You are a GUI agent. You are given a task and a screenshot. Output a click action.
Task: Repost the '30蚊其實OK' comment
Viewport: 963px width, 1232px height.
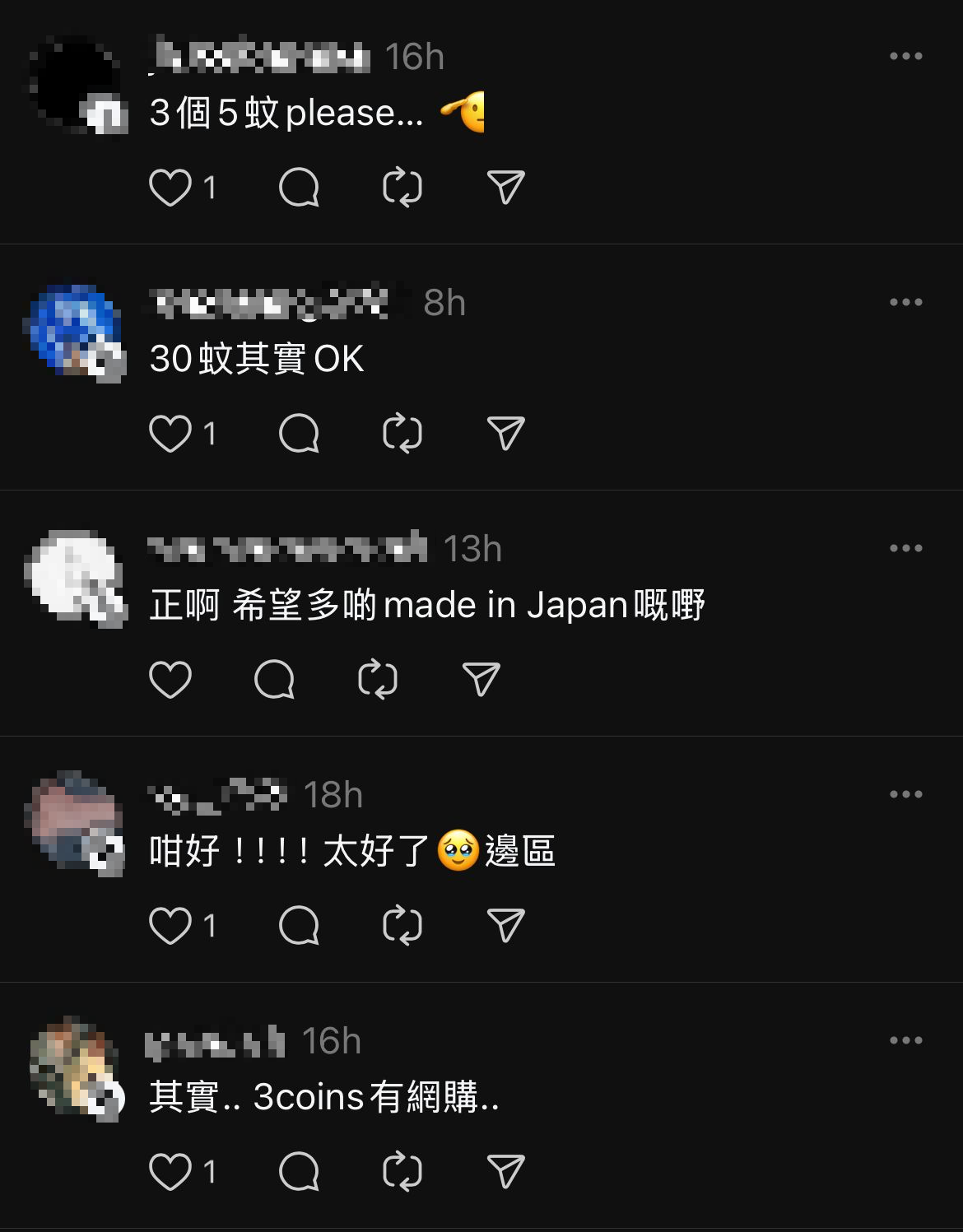point(402,434)
